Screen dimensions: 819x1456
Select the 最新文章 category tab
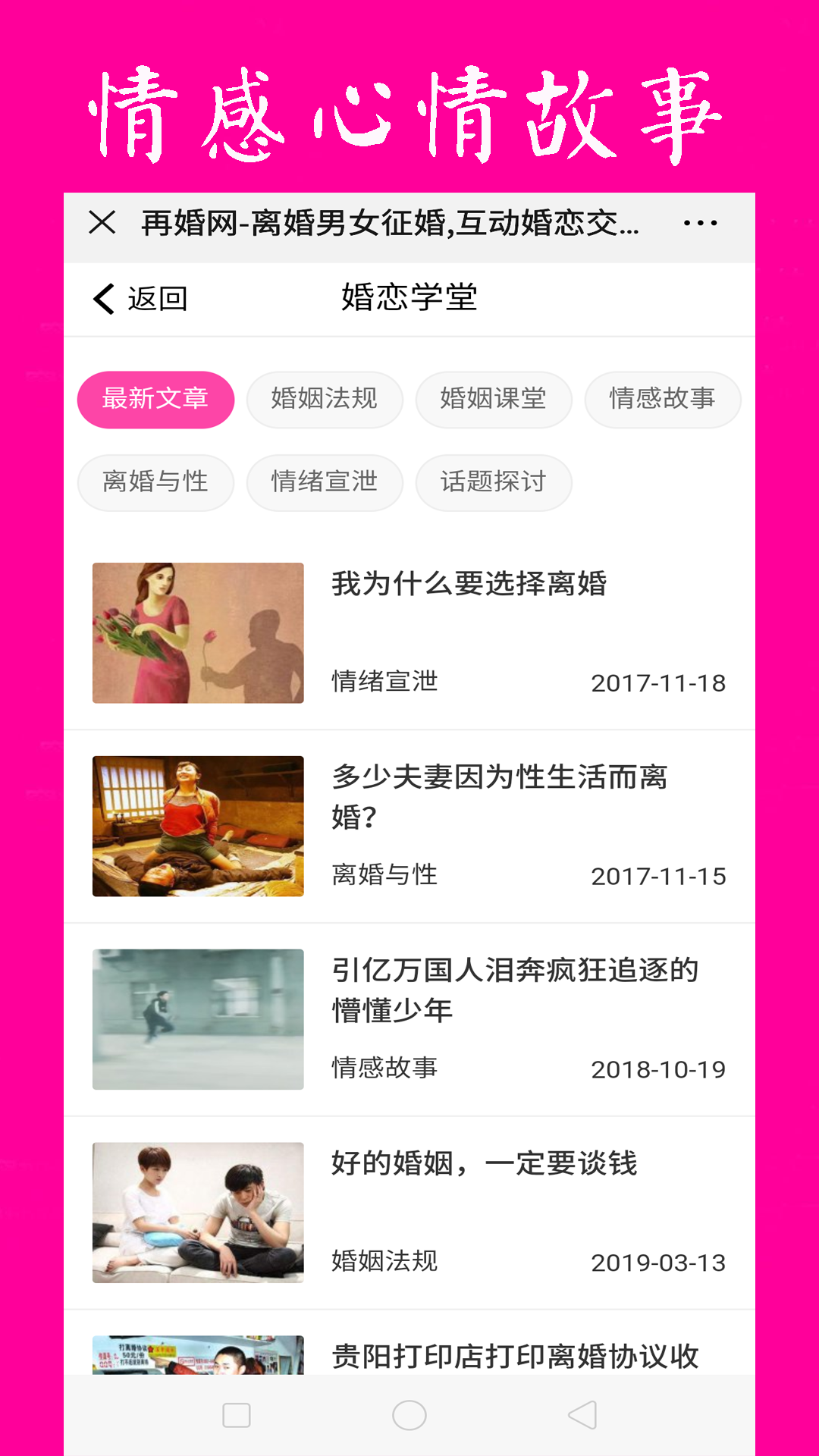pyautogui.click(x=155, y=400)
